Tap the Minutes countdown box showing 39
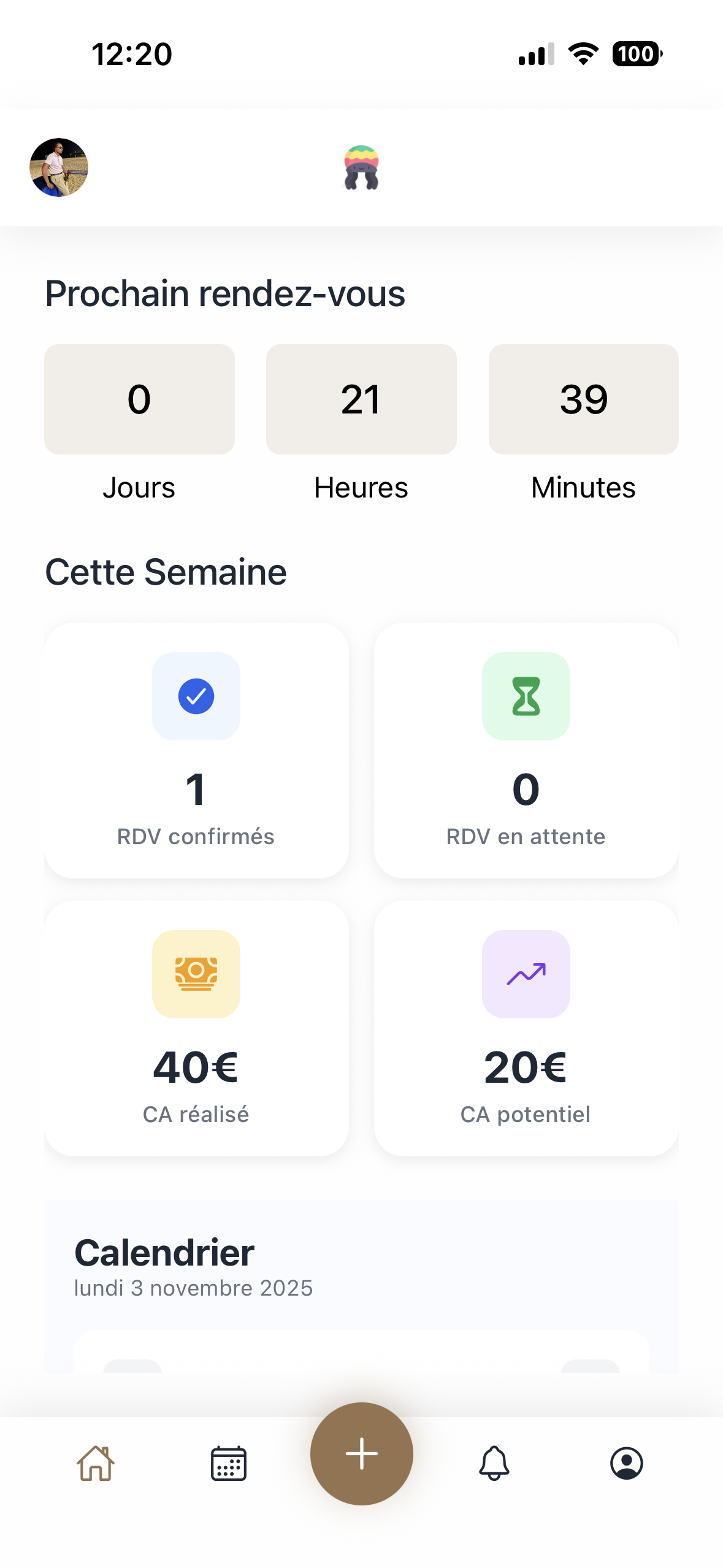This screenshot has height=1568, width=723. click(x=583, y=399)
